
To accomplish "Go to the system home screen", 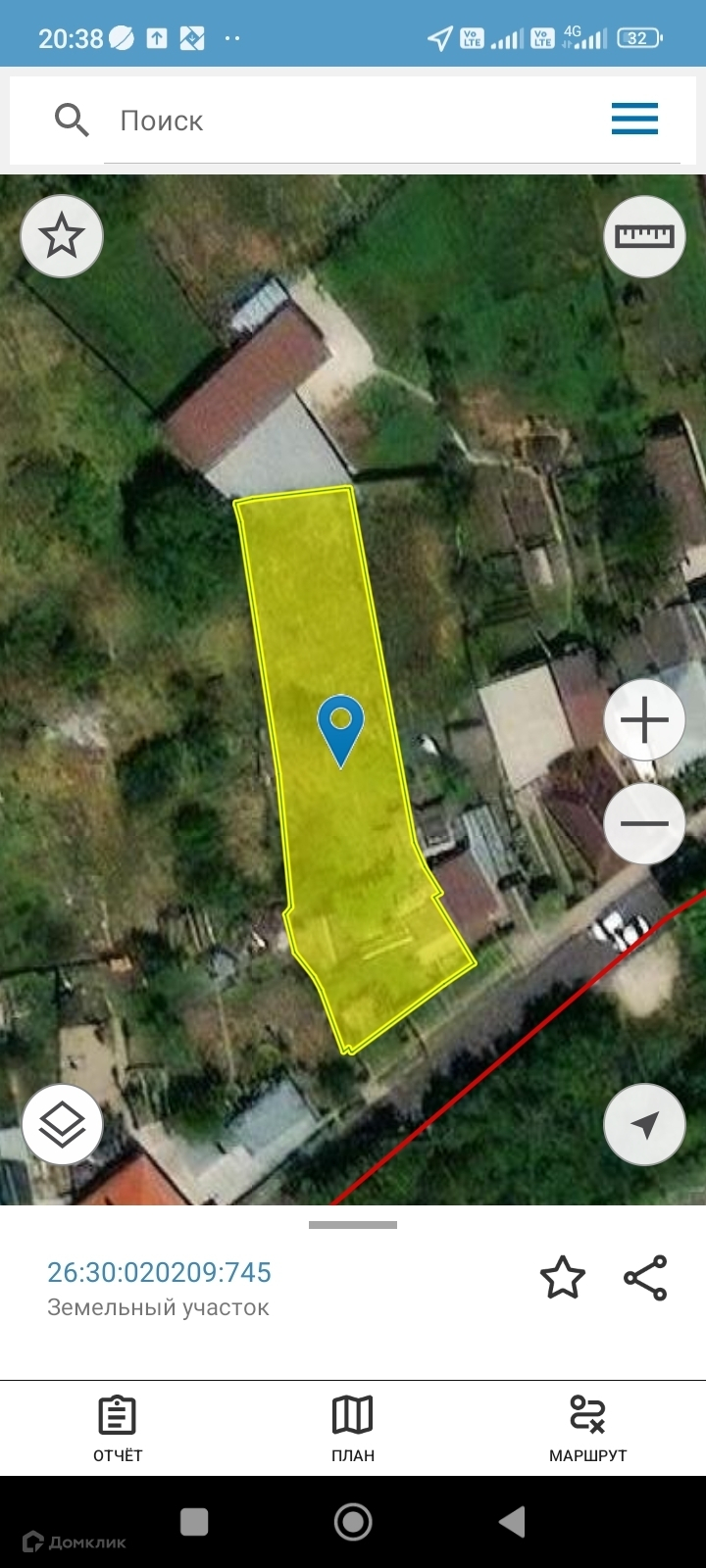I will (x=353, y=1522).
